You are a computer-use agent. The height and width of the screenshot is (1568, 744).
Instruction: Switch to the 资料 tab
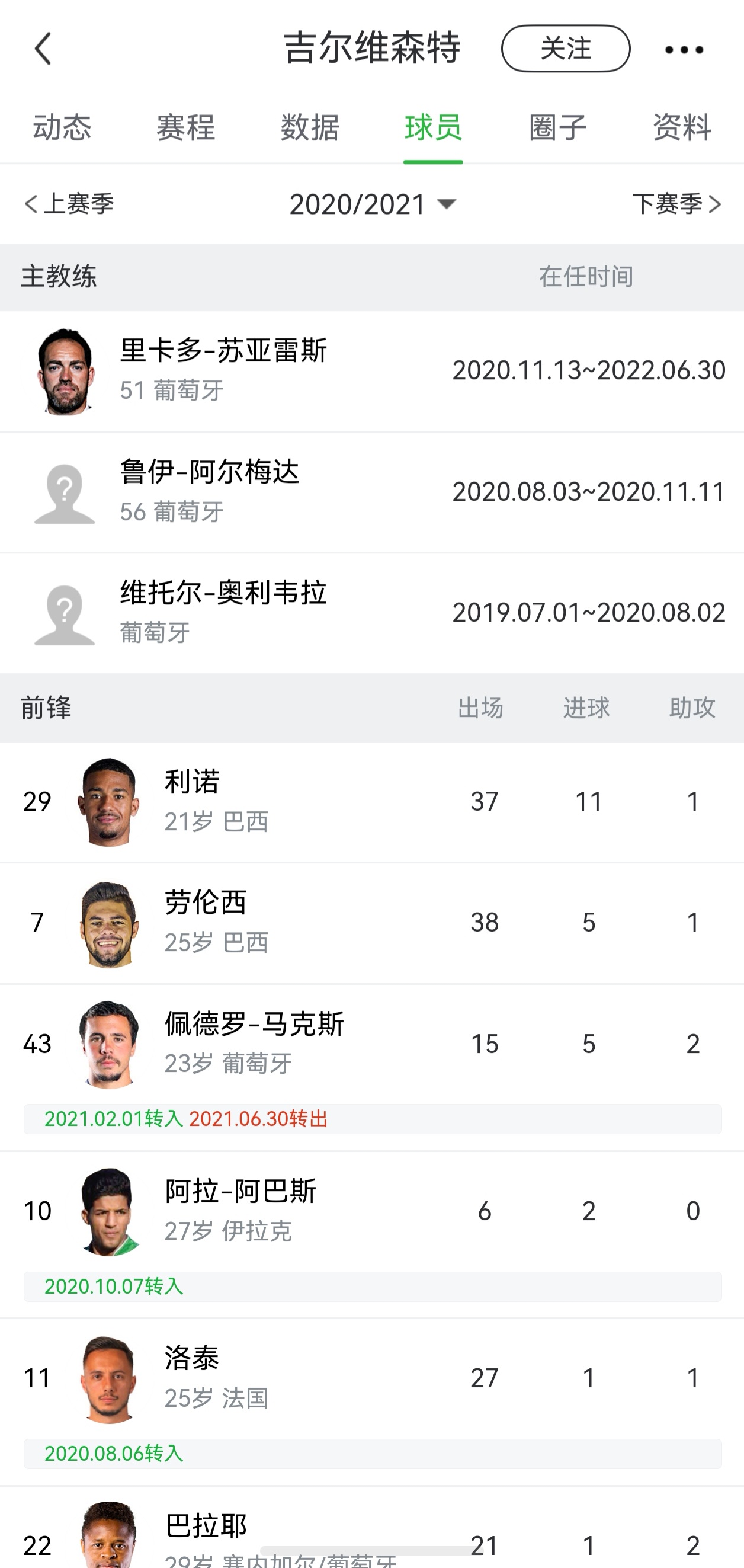682,127
